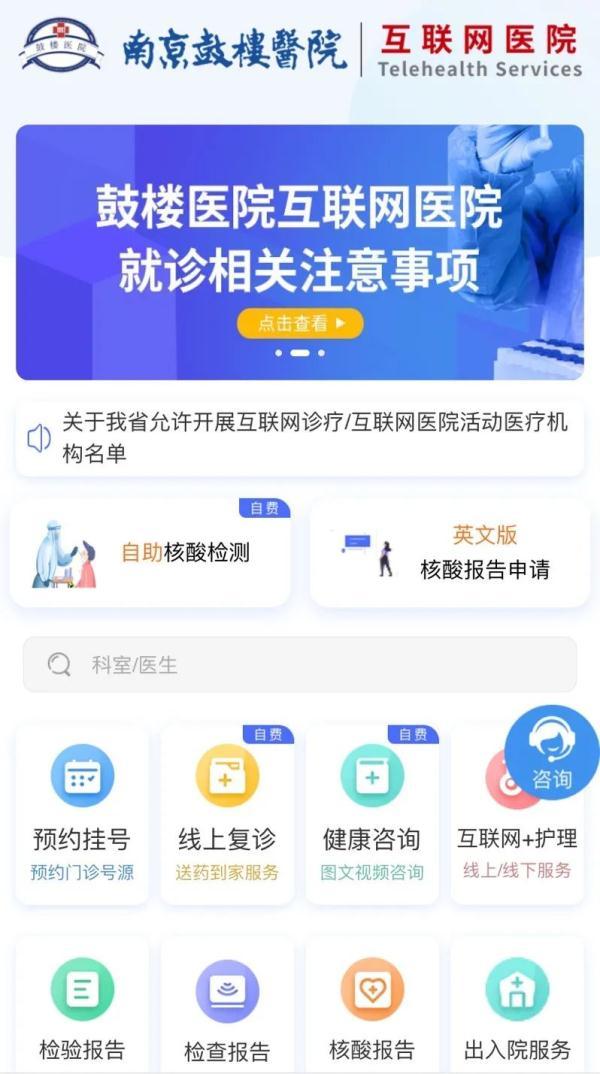This screenshot has height=1074, width=600.
Task: Tap the floating 咨询 customer service button
Action: tap(551, 753)
